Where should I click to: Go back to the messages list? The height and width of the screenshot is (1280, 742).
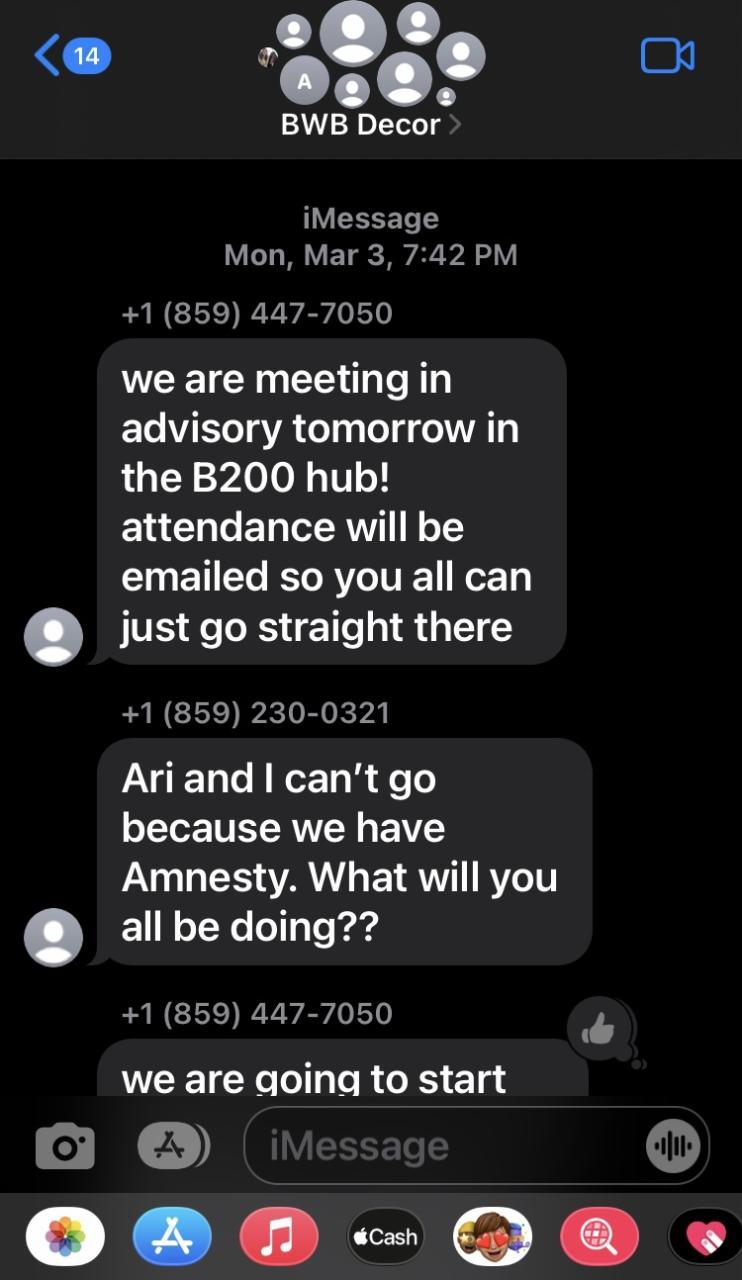point(70,56)
